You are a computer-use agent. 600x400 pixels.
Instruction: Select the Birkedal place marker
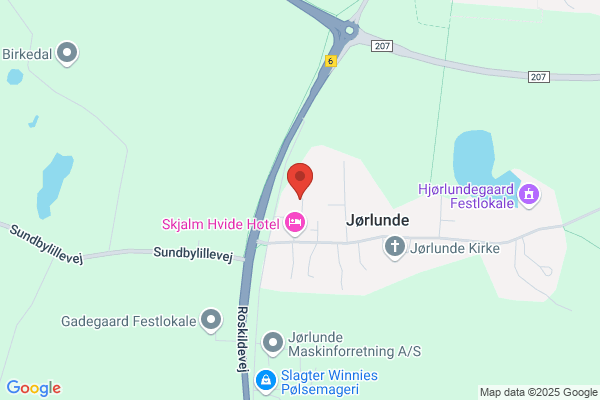pos(67,53)
